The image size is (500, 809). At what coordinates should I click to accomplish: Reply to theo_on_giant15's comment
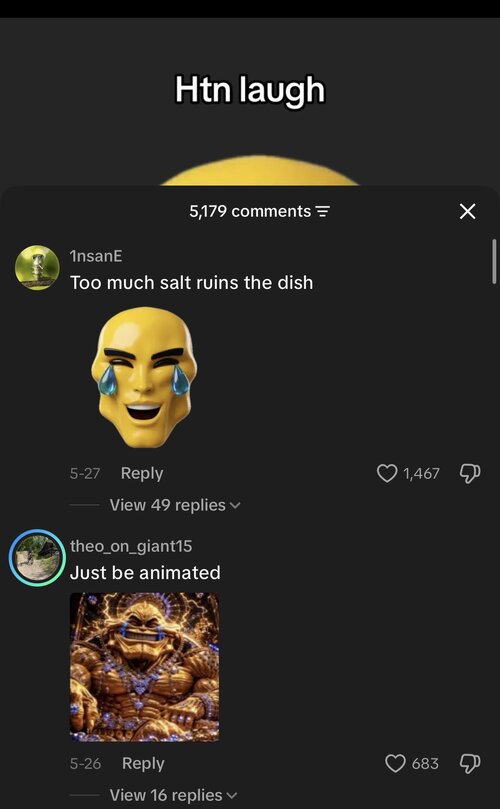[143, 763]
